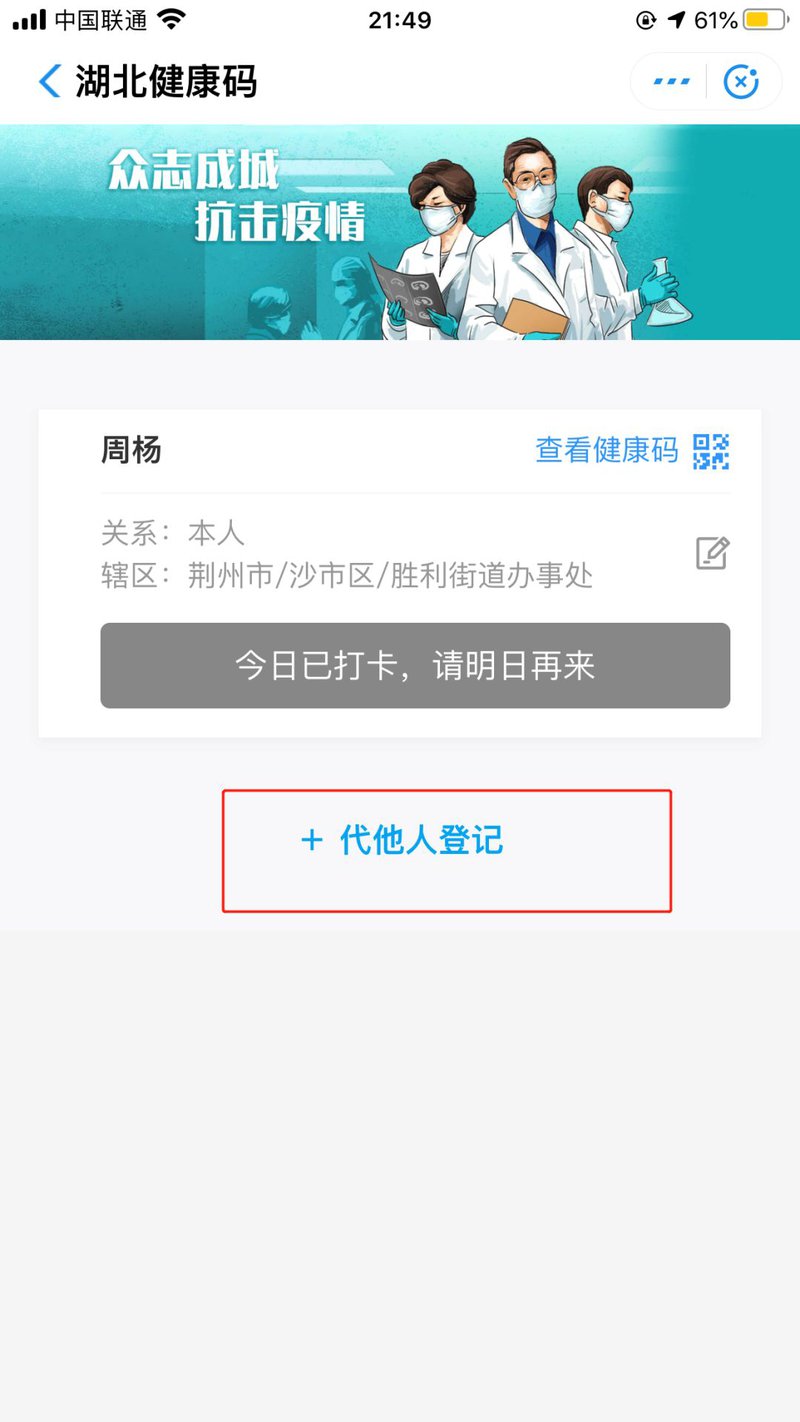Viewport: 800px width, 1422px height.
Task: Add 代他人登记 registration
Action: [403, 841]
